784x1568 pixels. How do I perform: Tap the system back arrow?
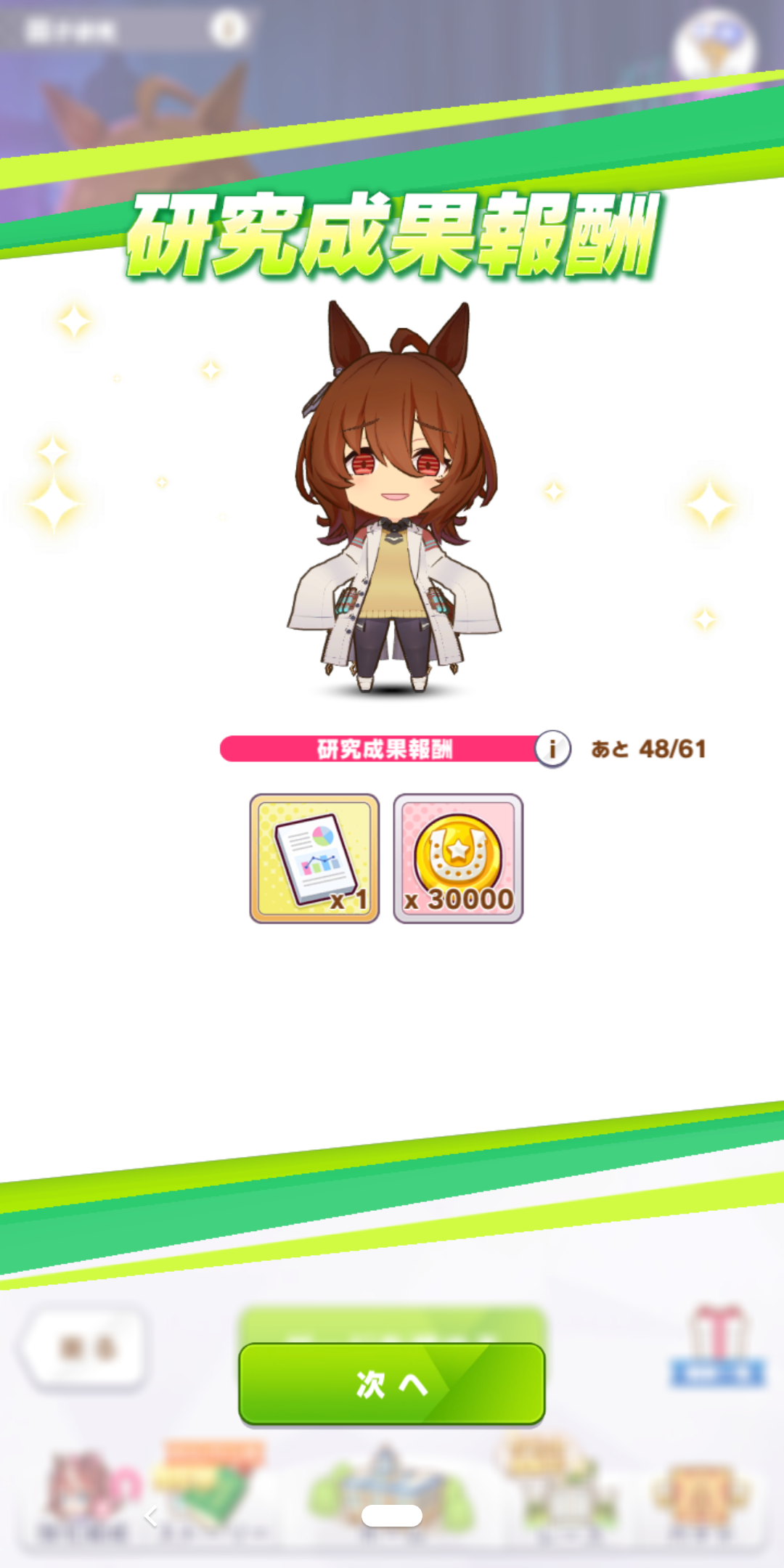pyautogui.click(x=151, y=1516)
